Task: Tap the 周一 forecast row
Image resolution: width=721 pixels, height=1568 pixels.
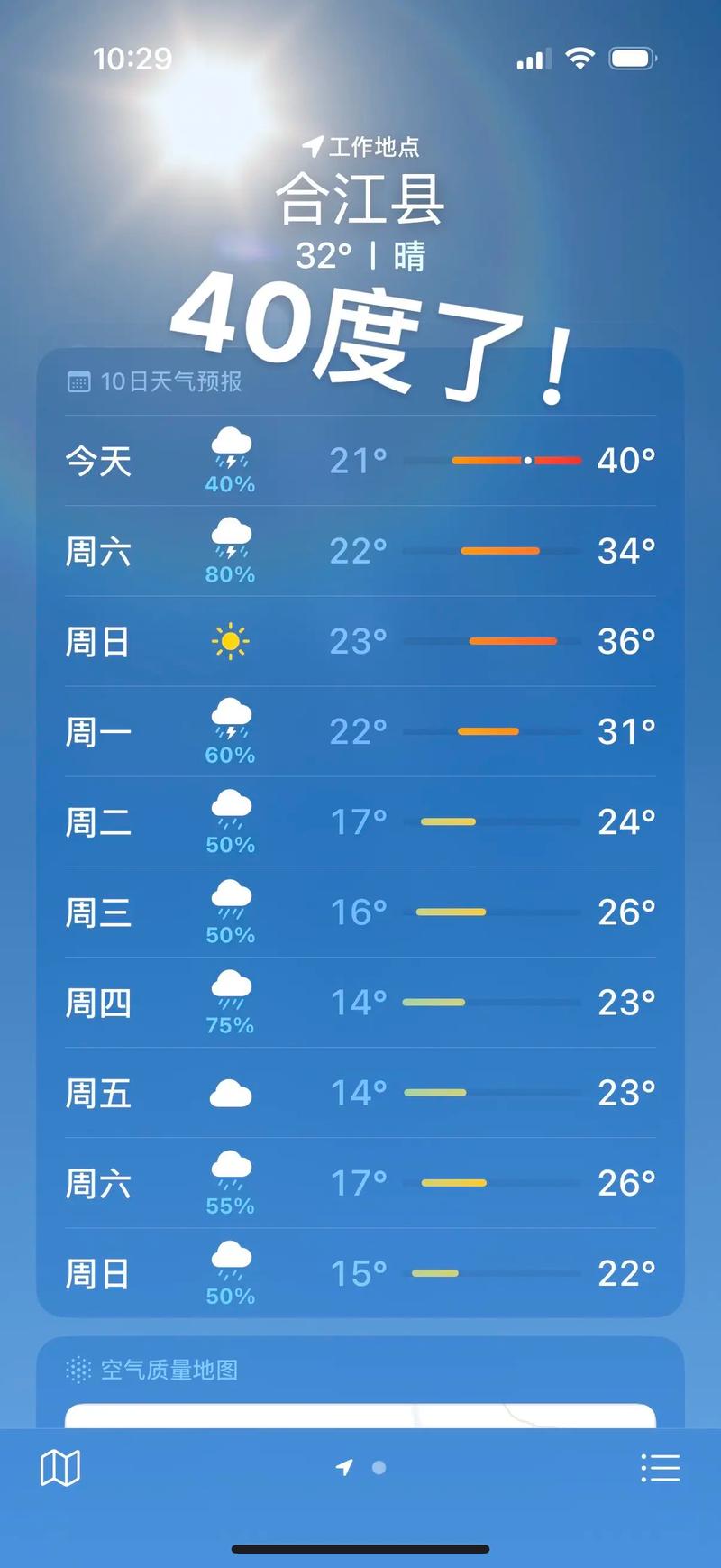Action: (360, 732)
